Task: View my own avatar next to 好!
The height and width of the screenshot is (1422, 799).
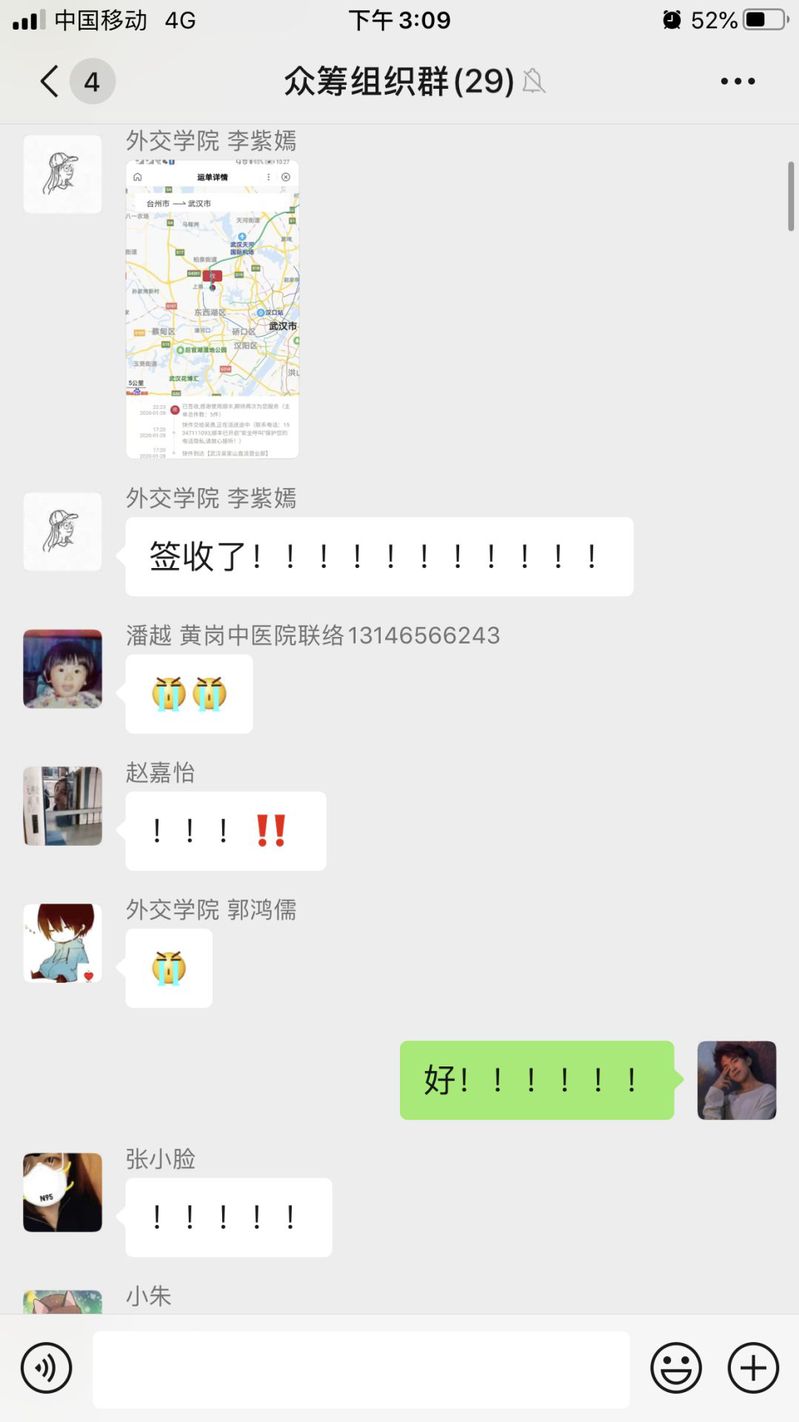Action: coord(736,1080)
